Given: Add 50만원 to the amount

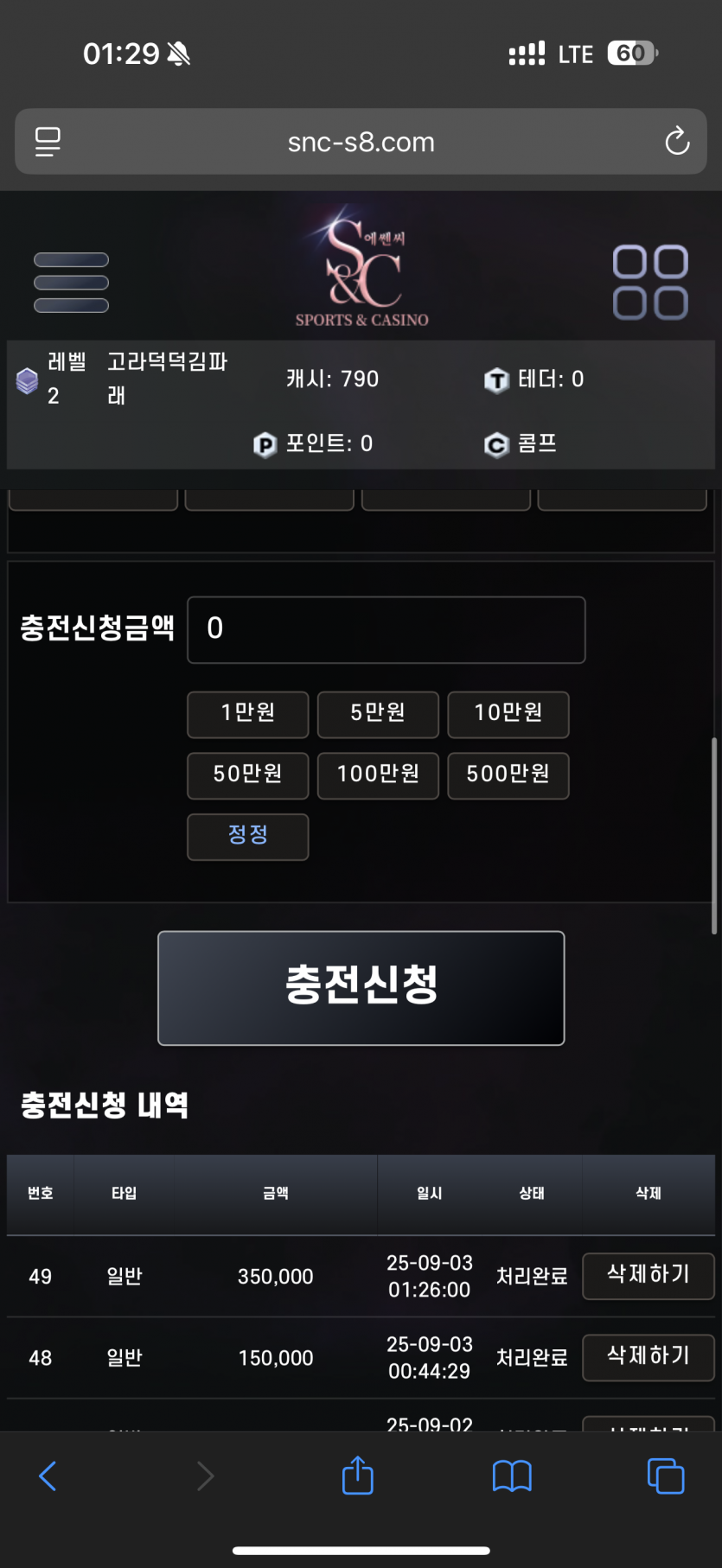Looking at the screenshot, I should [x=248, y=776].
